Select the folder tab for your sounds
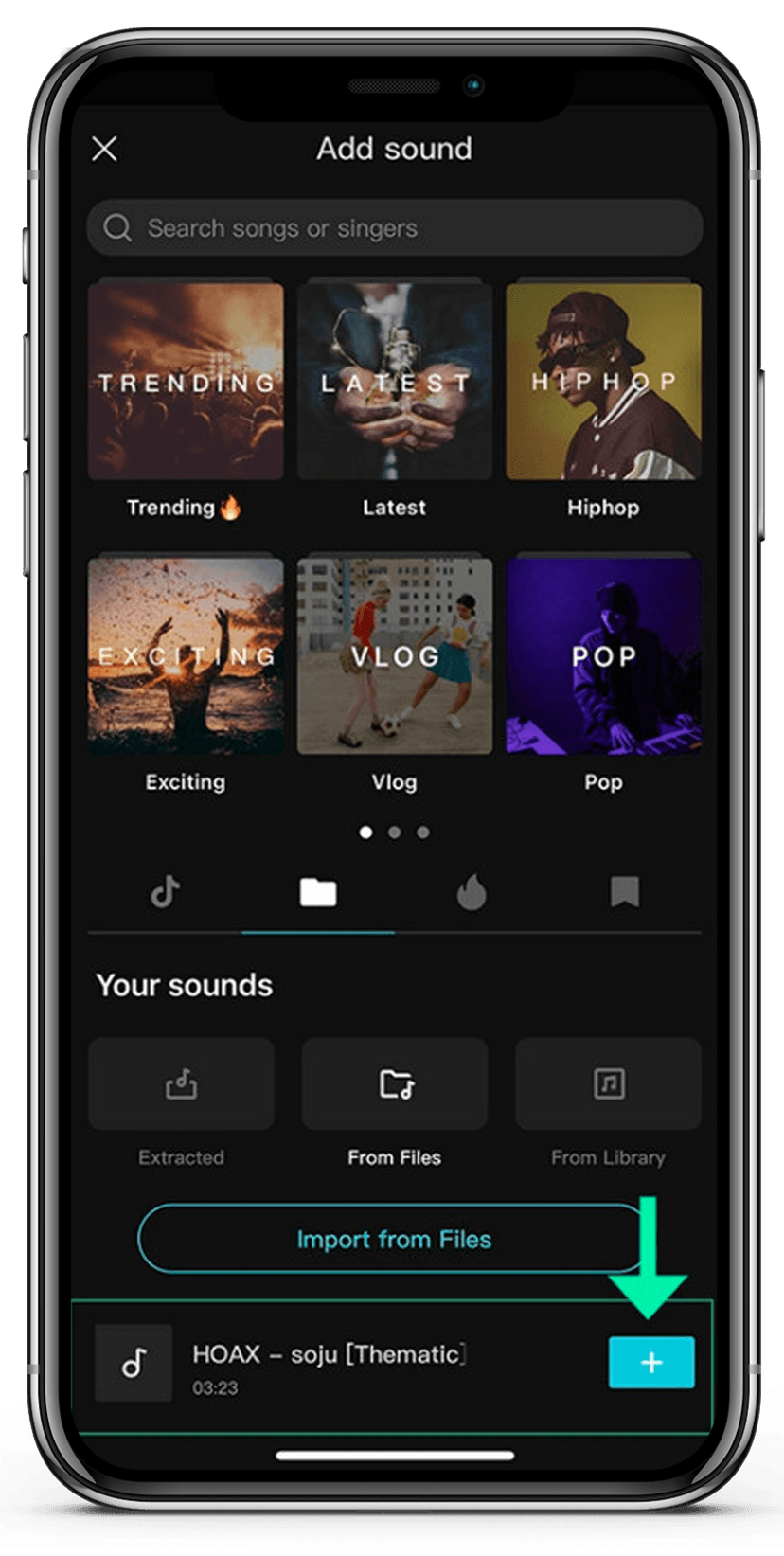Image resolution: width=784 pixels, height=1556 pixels. [318, 892]
